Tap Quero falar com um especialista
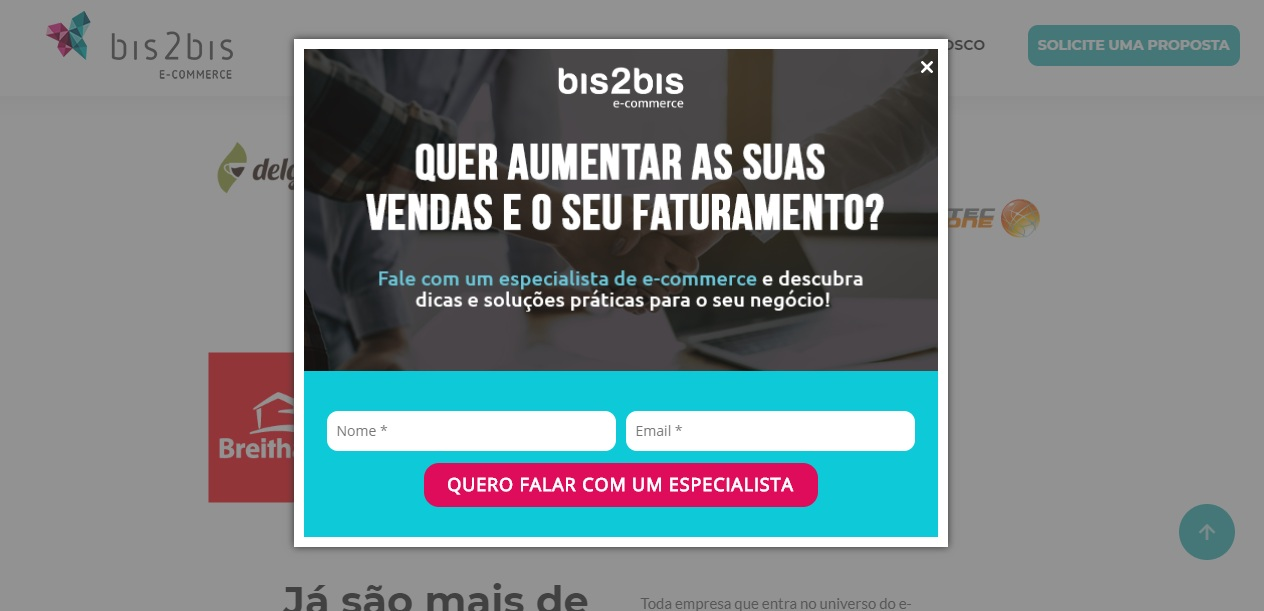 (620, 485)
